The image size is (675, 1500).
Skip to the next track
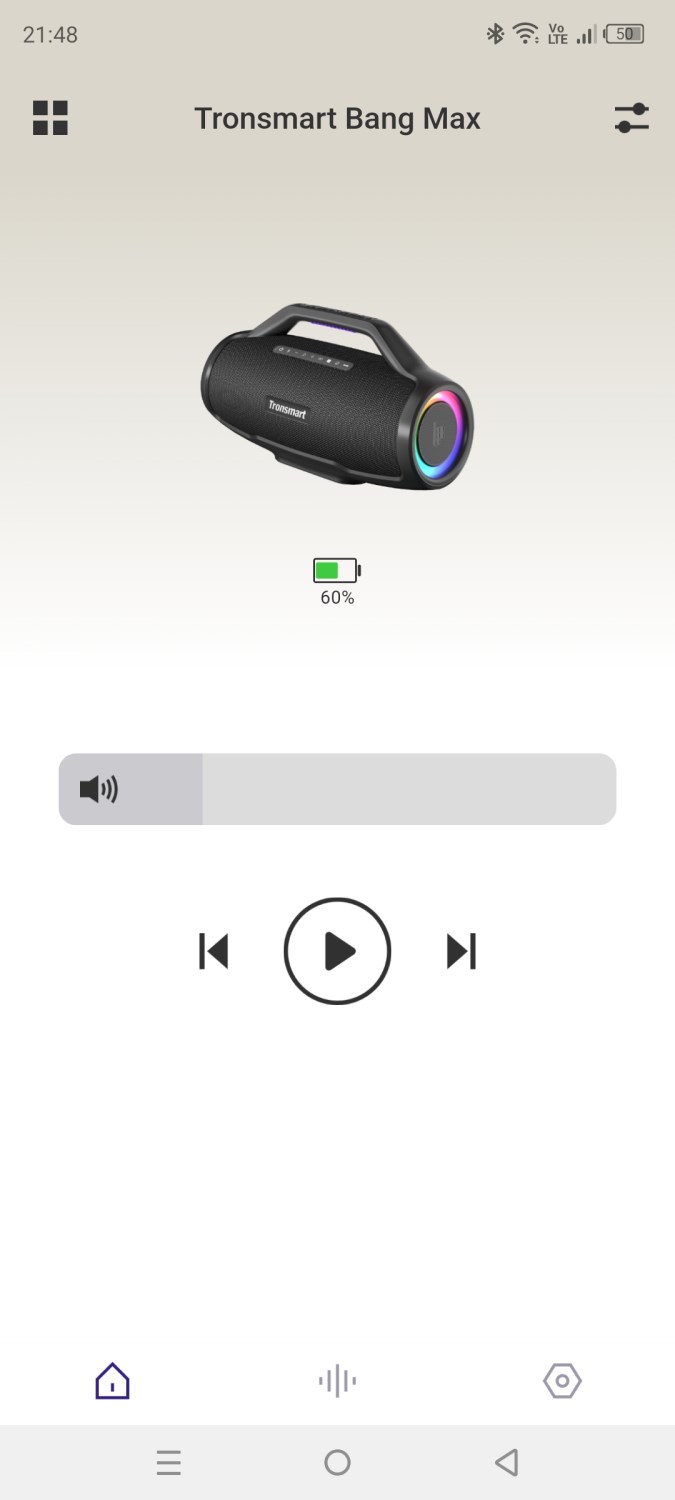coord(461,951)
